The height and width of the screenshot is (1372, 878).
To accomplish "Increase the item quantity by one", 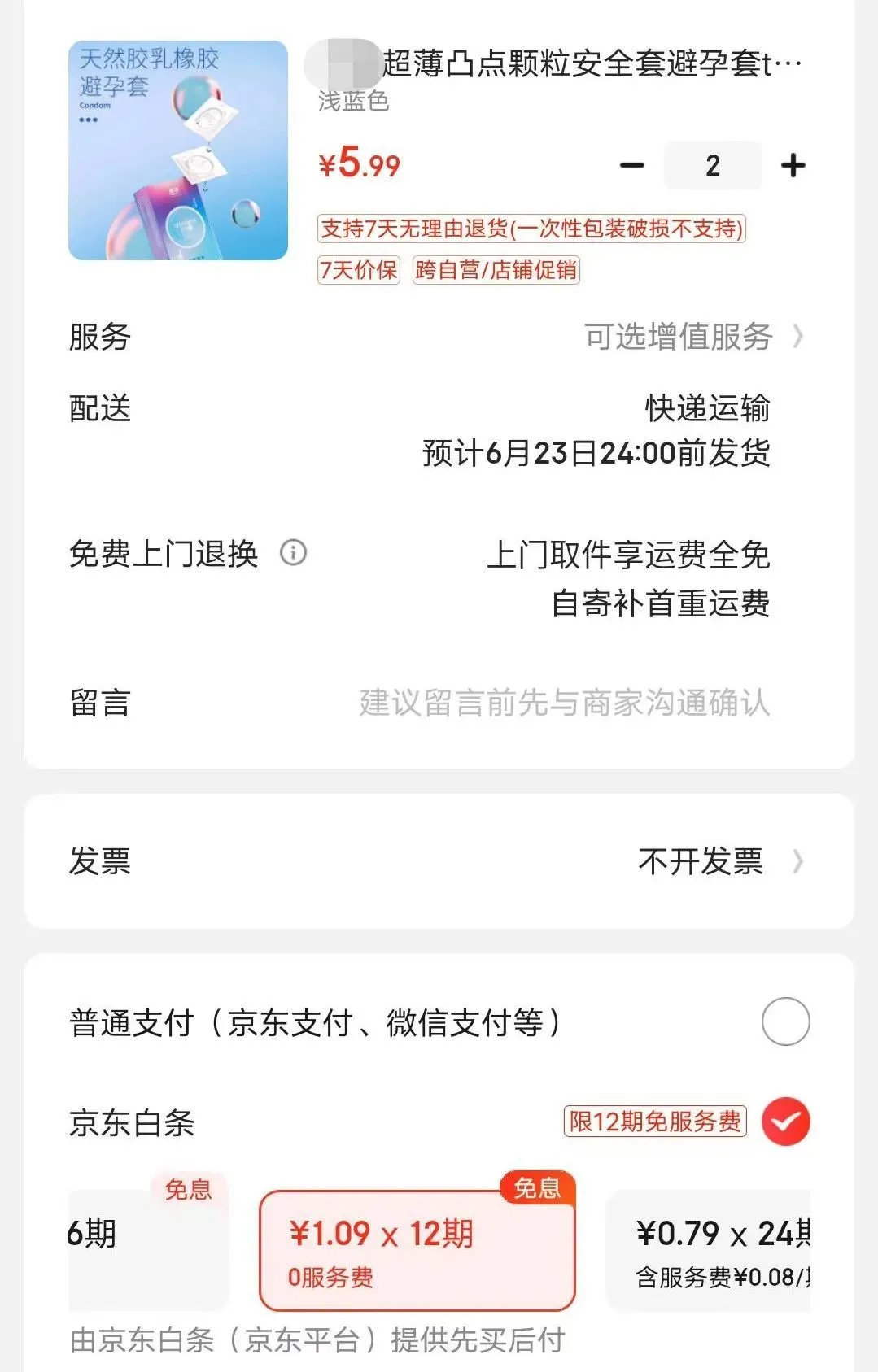I will pyautogui.click(x=793, y=166).
